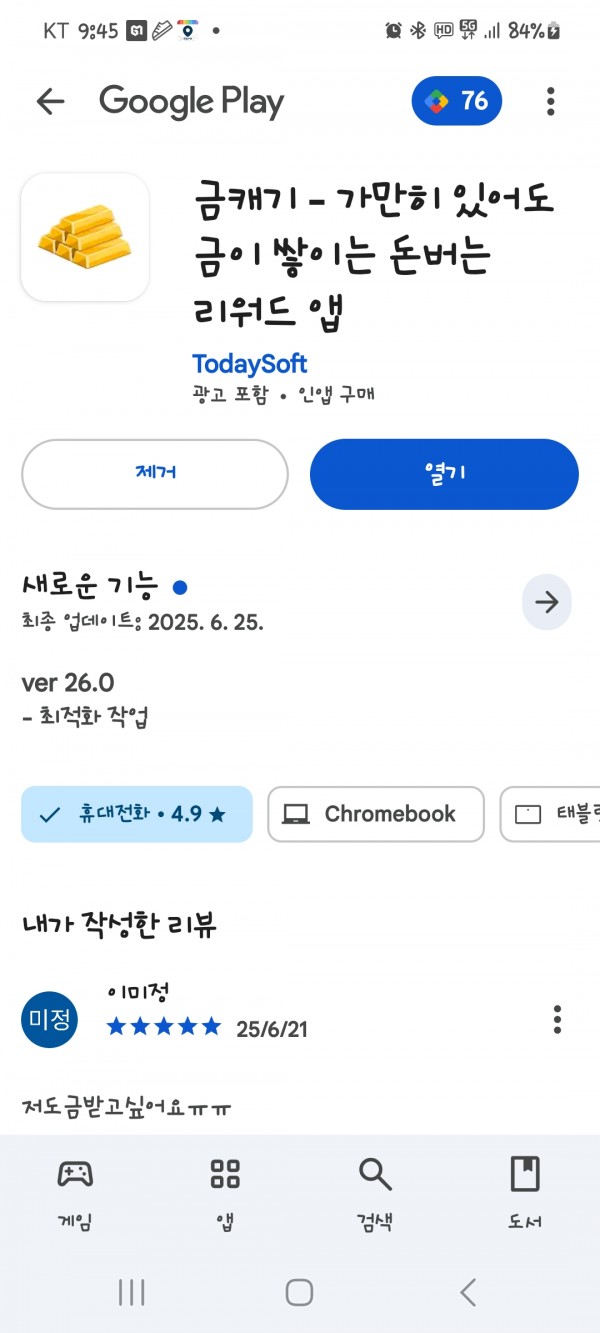This screenshot has width=600, height=1333.
Task: Switch to the 게임 tab
Action: (x=75, y=1194)
